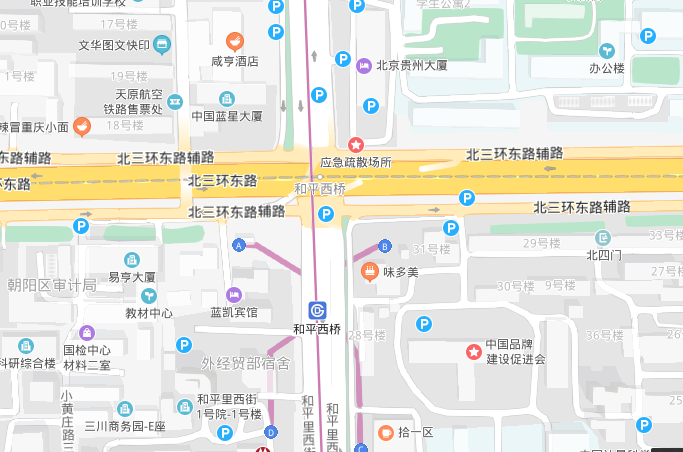Open the 北四门 gate marker

tap(603, 238)
